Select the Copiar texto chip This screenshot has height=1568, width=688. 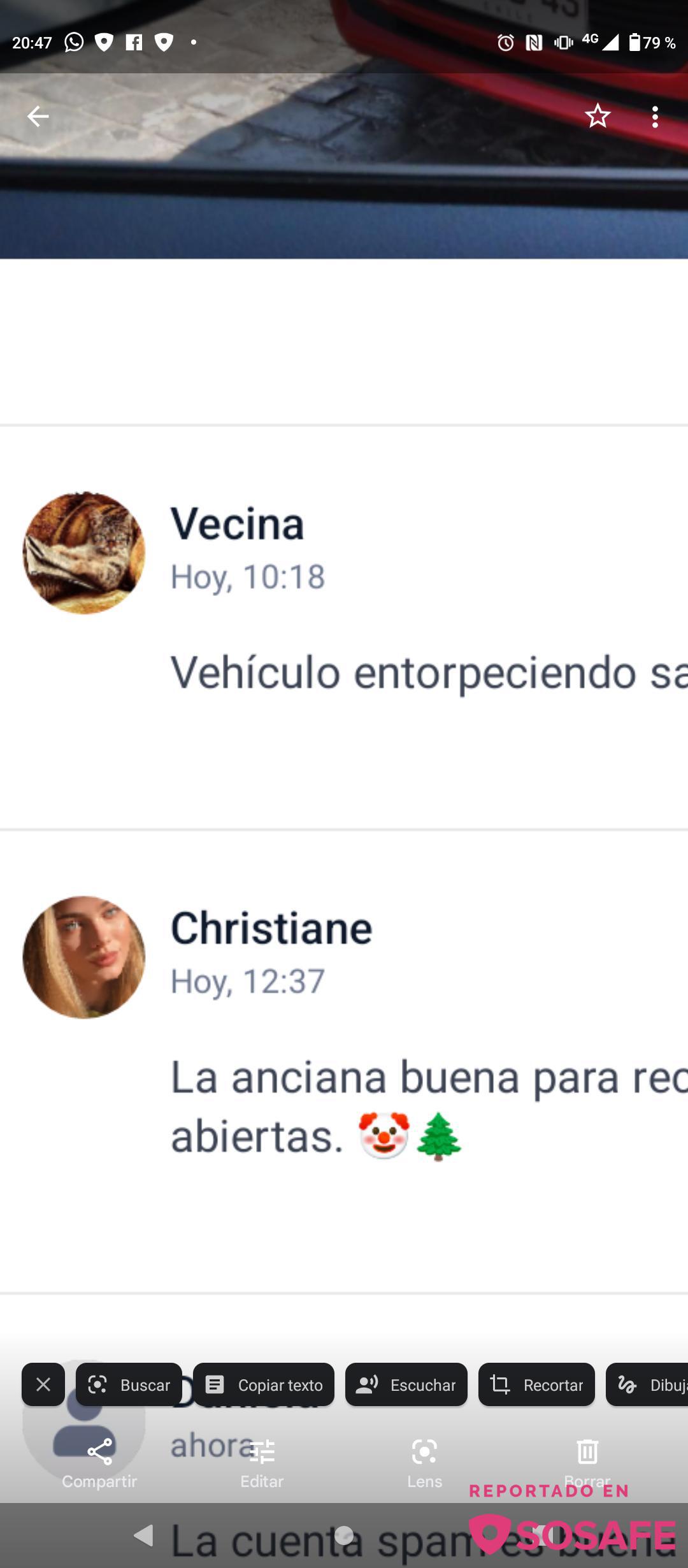click(x=264, y=1384)
